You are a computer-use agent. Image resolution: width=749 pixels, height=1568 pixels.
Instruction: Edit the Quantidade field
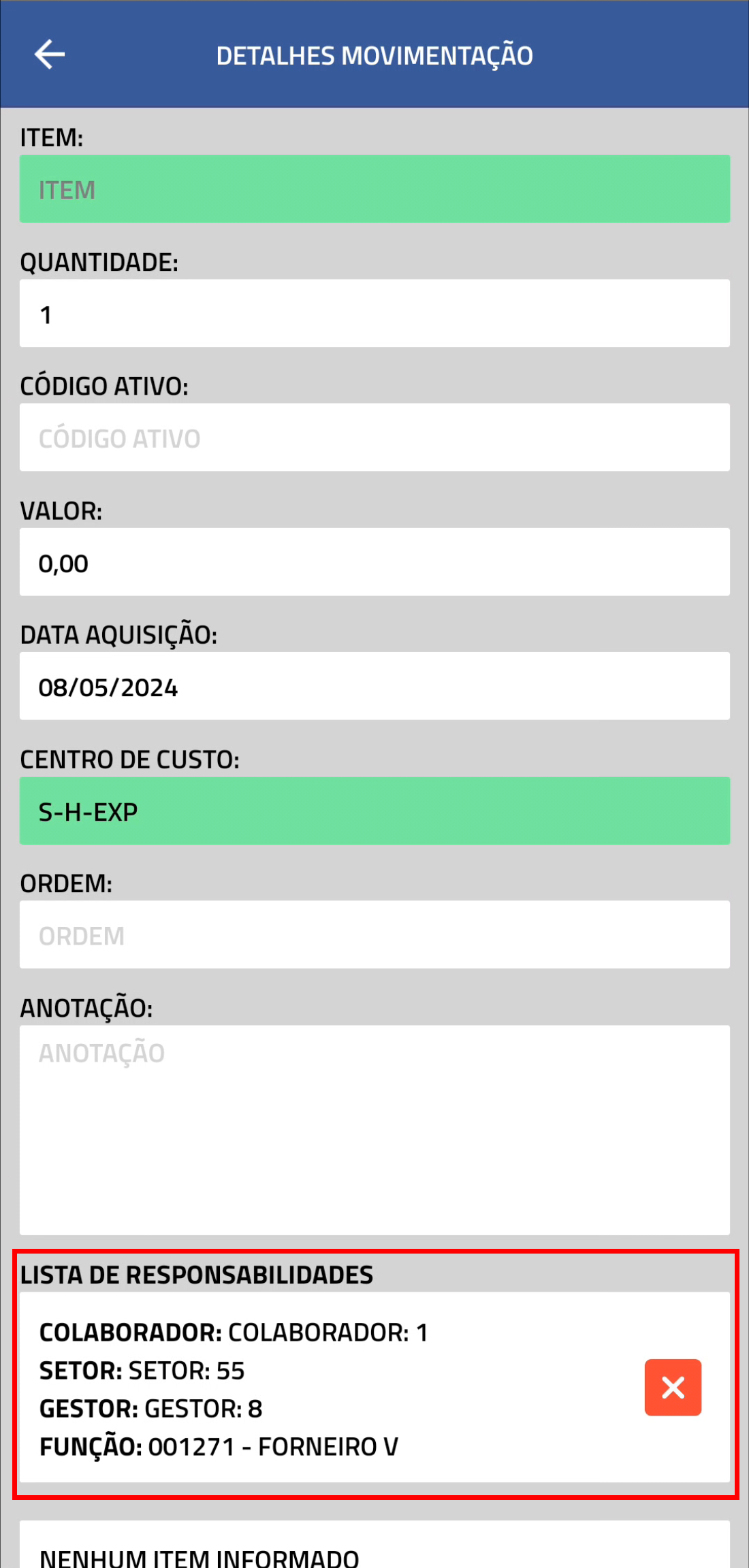pyautogui.click(x=374, y=314)
